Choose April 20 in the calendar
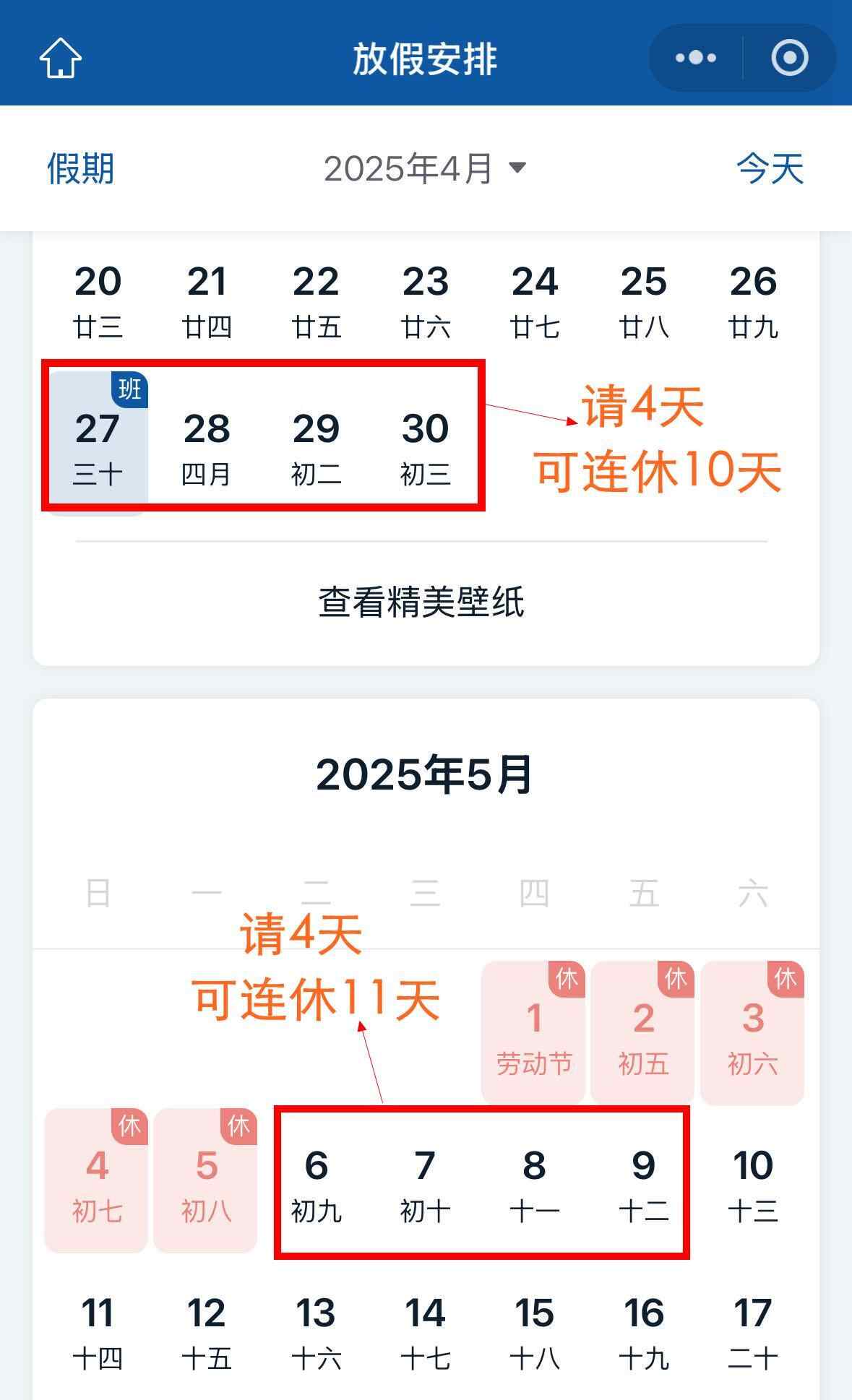 (x=98, y=298)
